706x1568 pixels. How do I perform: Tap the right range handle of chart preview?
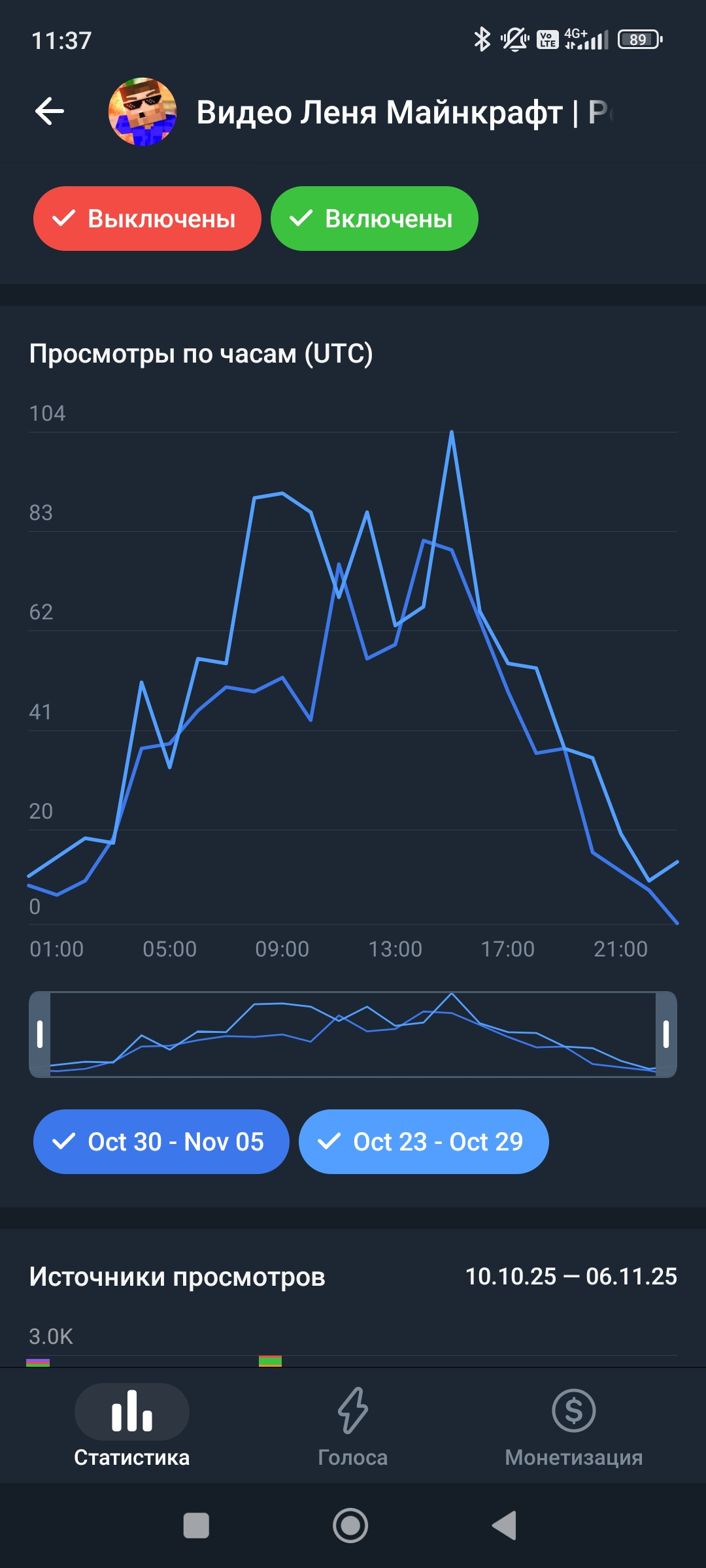tap(665, 1034)
